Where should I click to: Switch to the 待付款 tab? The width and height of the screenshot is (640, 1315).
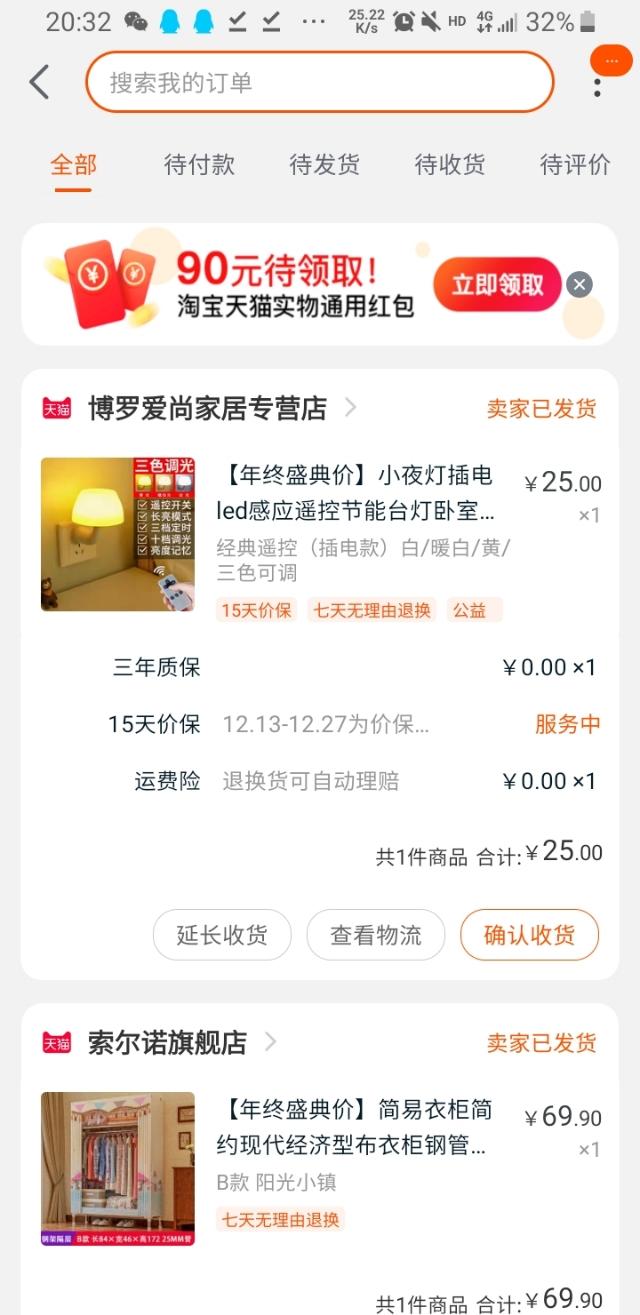click(199, 165)
